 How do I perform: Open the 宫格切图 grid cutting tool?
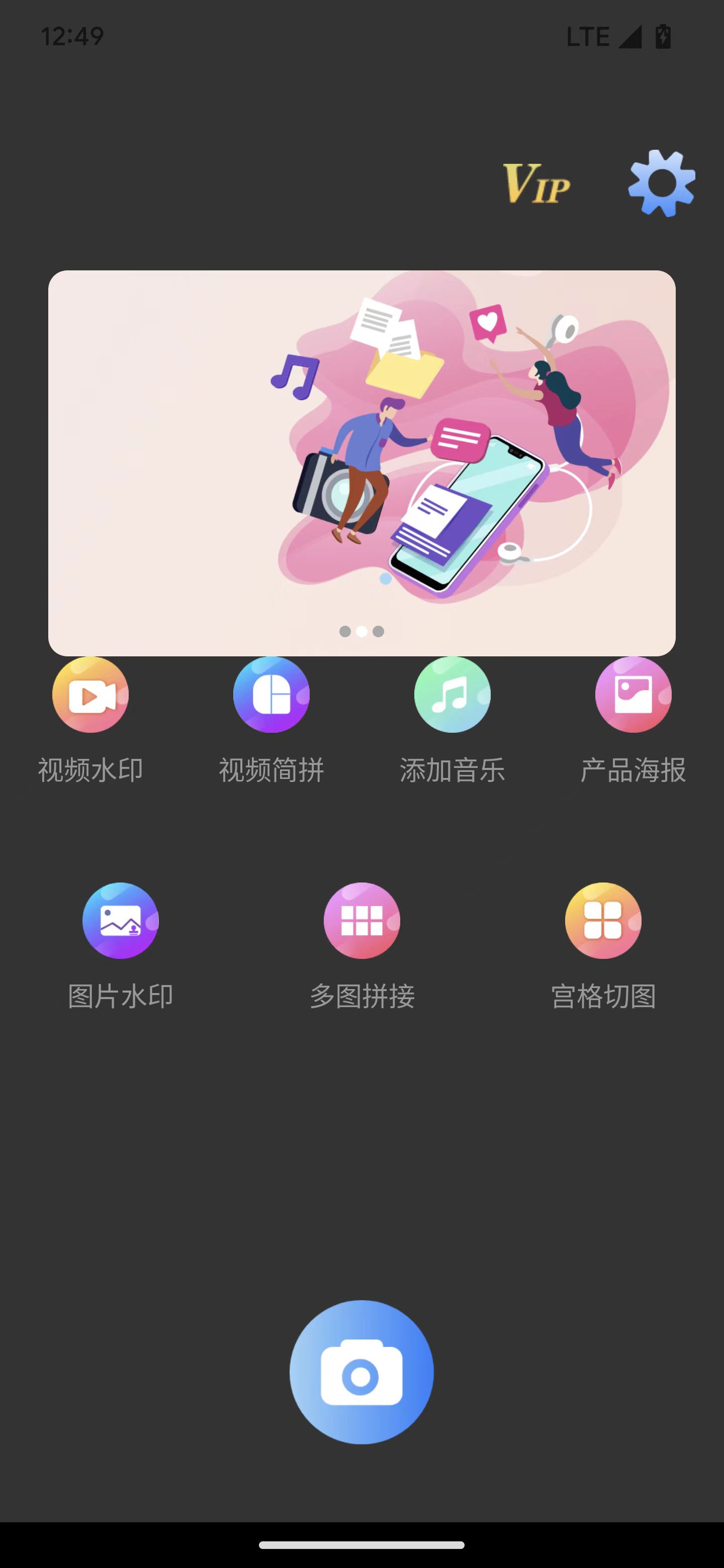click(x=602, y=921)
